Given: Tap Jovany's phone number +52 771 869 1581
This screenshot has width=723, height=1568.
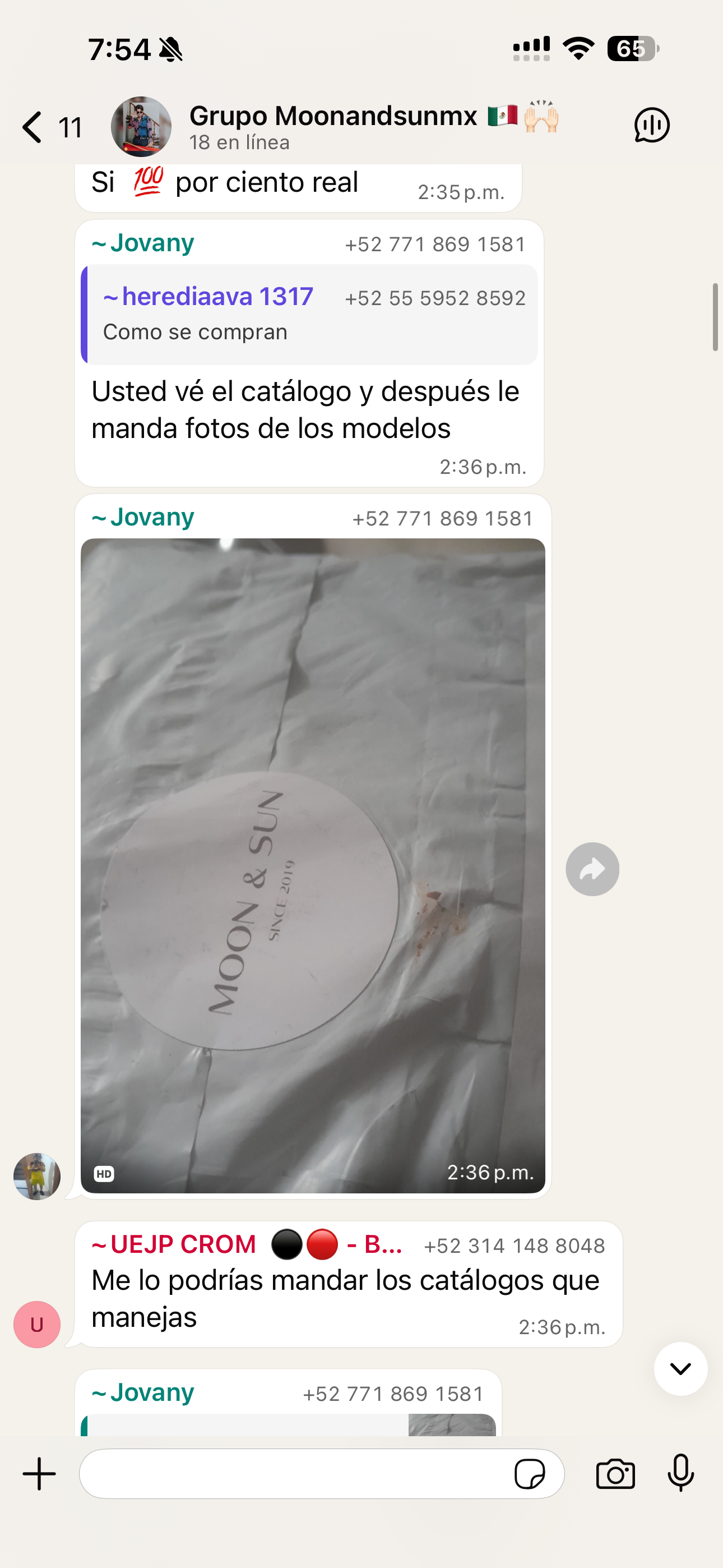Looking at the screenshot, I should pos(434,244).
